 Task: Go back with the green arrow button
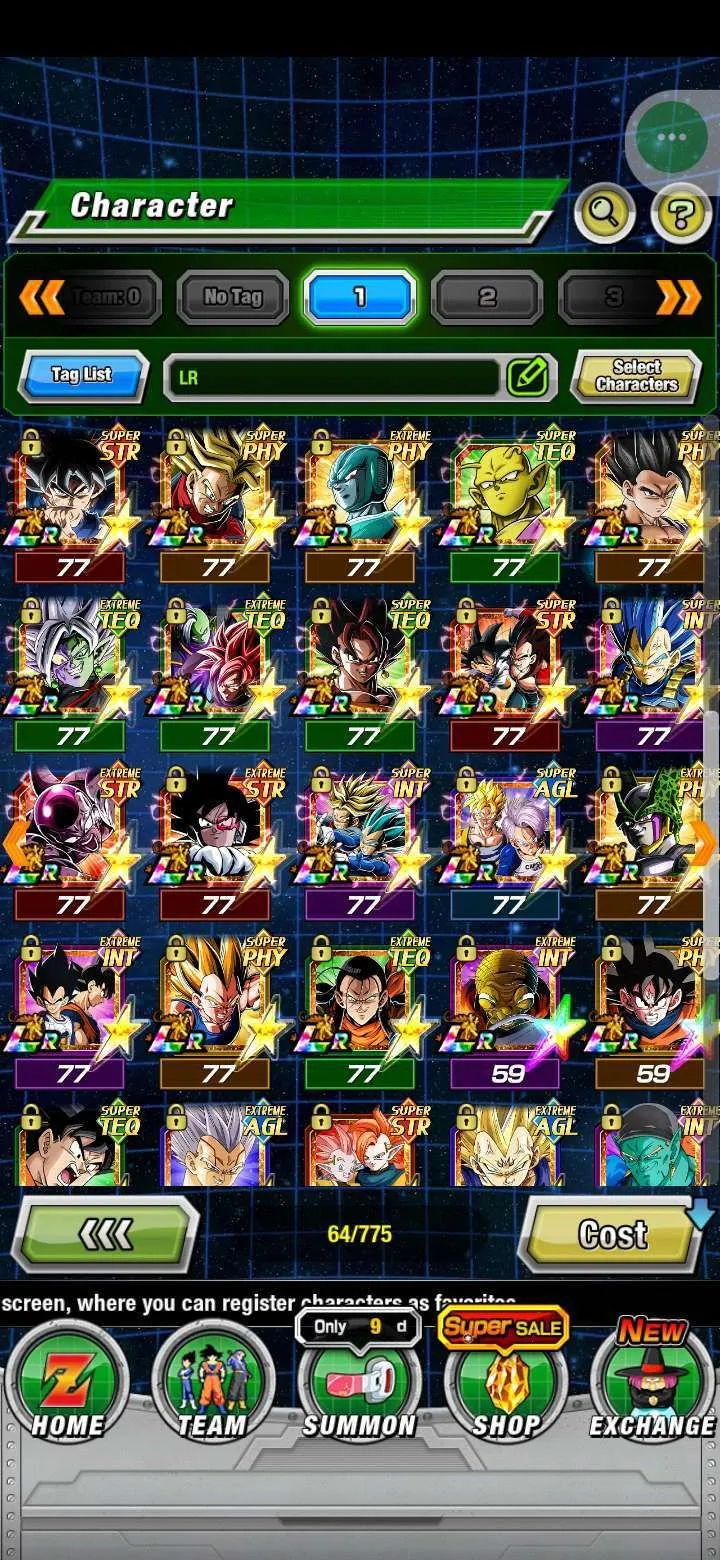(105, 1235)
